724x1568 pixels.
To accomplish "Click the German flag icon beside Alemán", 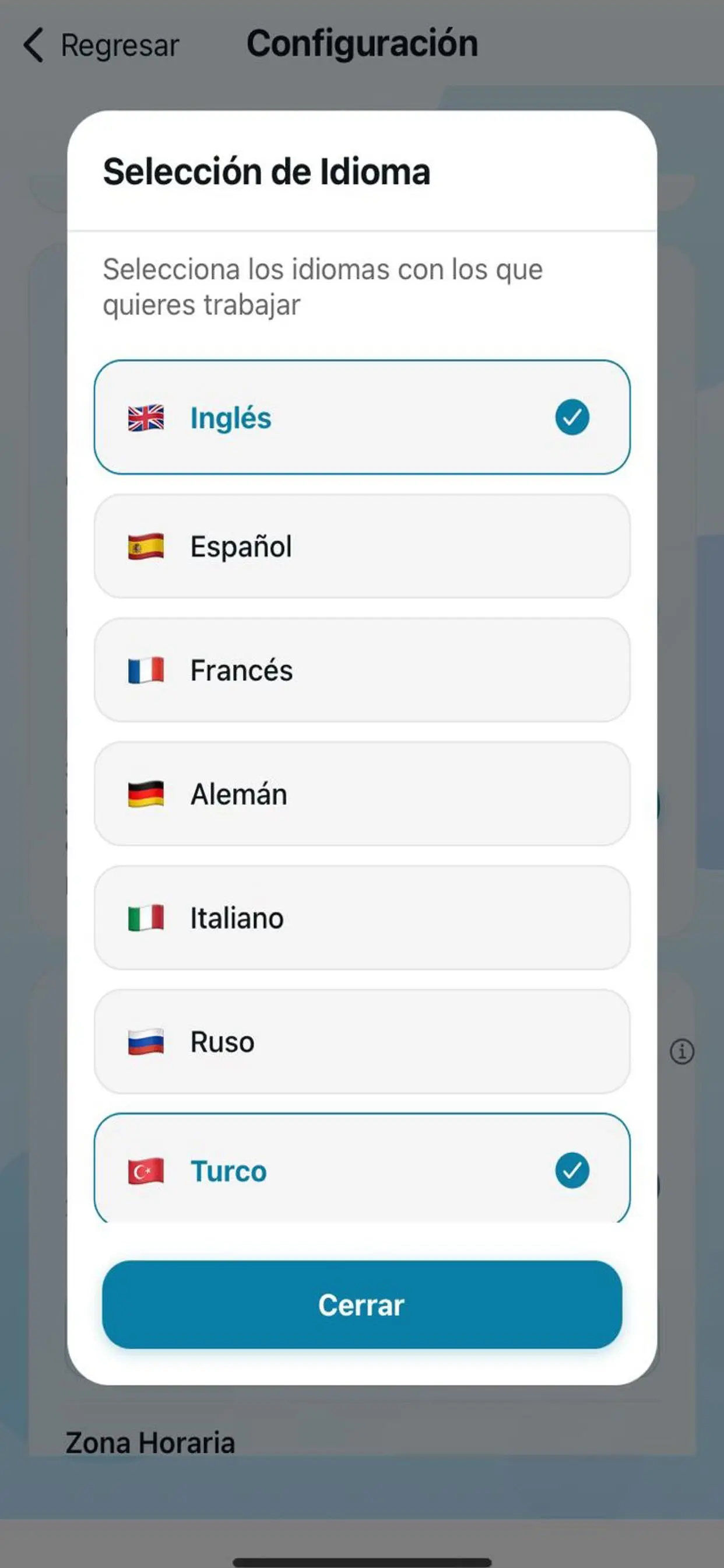I will (146, 793).
